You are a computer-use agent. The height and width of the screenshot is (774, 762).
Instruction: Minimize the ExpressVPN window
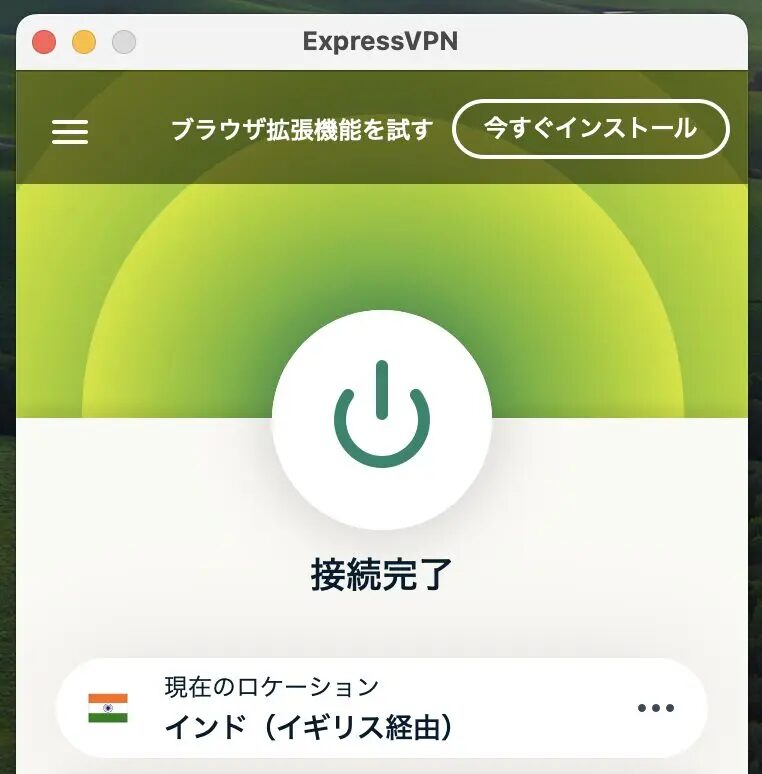pyautogui.click(x=84, y=42)
